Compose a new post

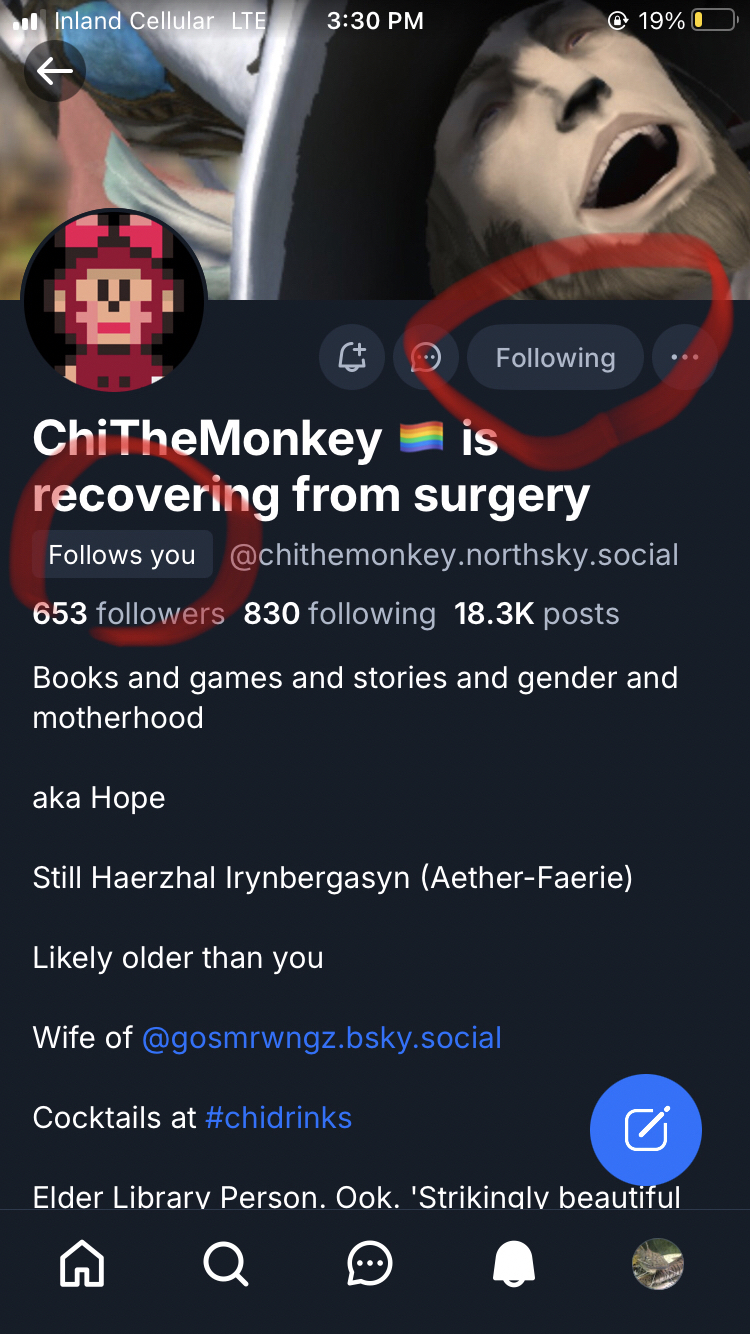click(645, 1129)
